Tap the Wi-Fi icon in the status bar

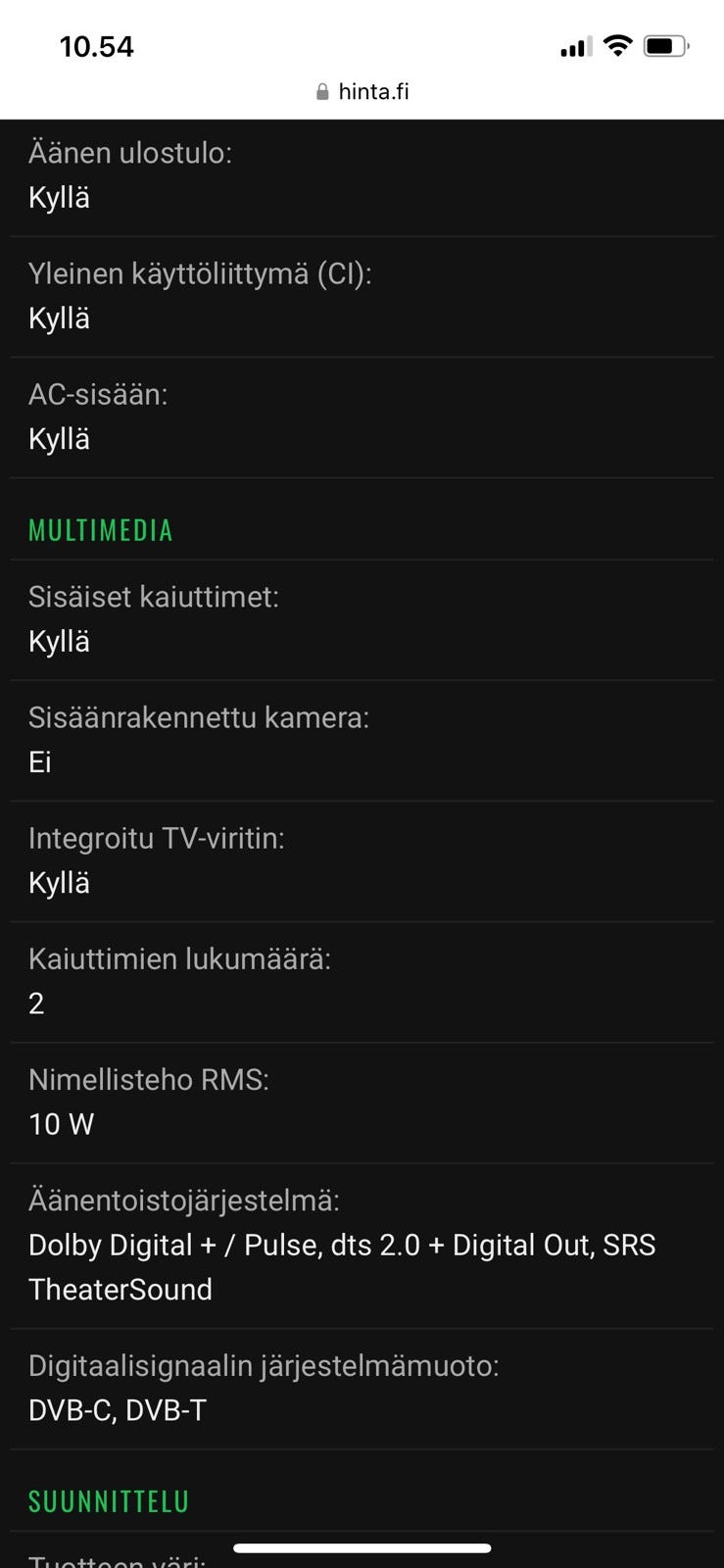coord(618,46)
